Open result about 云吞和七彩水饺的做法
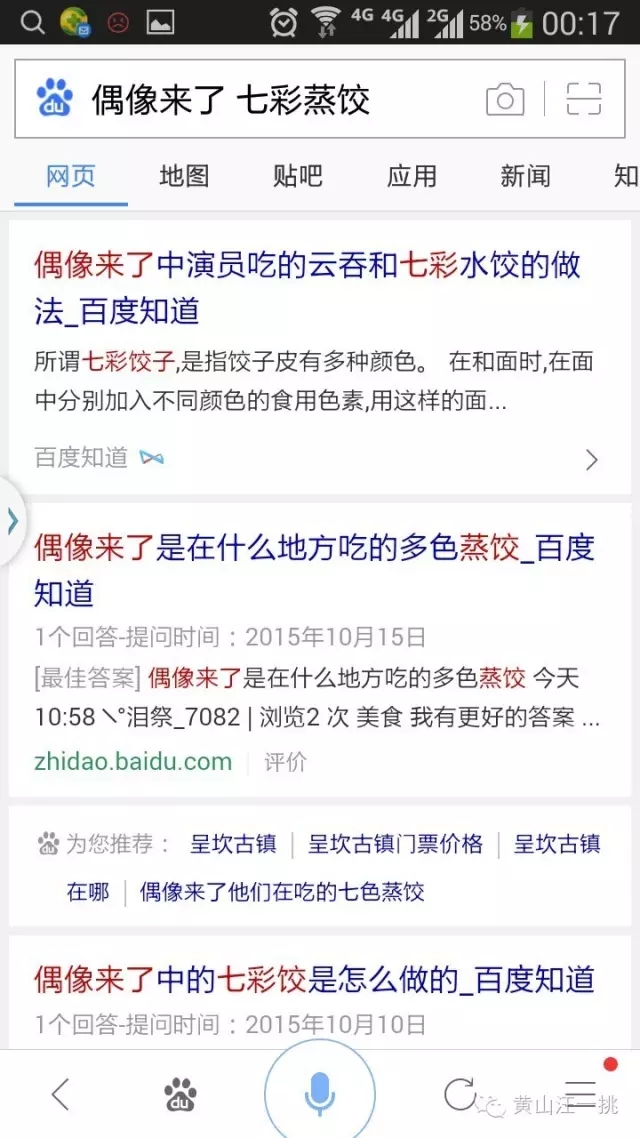Image resolution: width=640 pixels, height=1138 pixels. (x=306, y=288)
